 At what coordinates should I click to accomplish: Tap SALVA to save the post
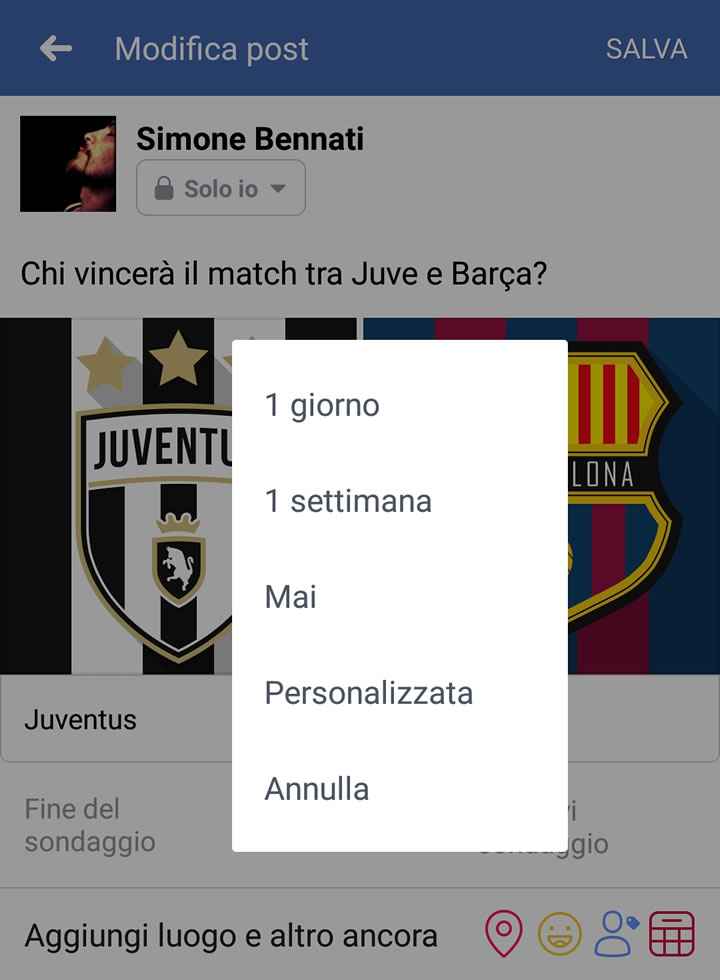646,48
